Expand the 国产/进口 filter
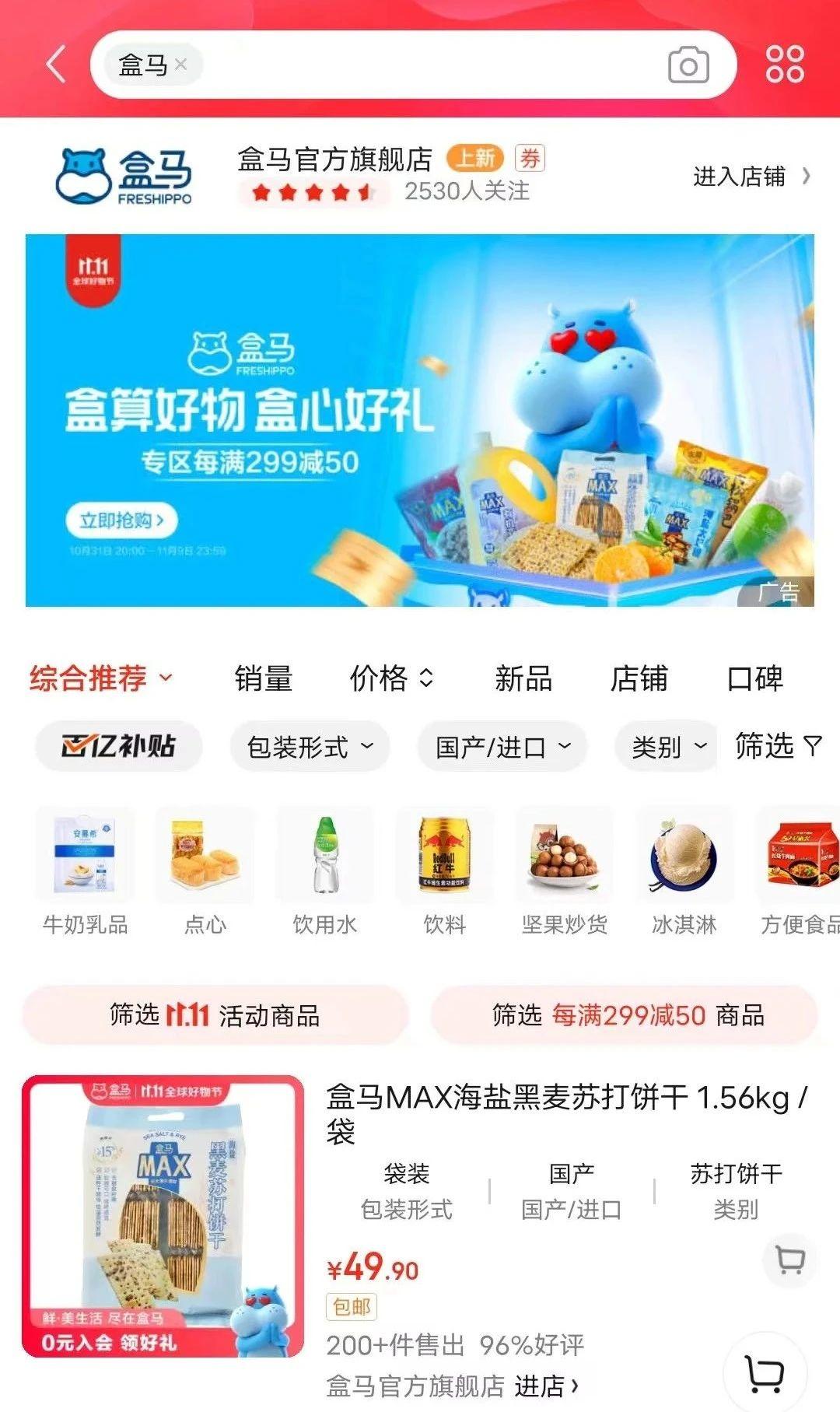This screenshot has width=840, height=1412. pyautogui.click(x=502, y=747)
